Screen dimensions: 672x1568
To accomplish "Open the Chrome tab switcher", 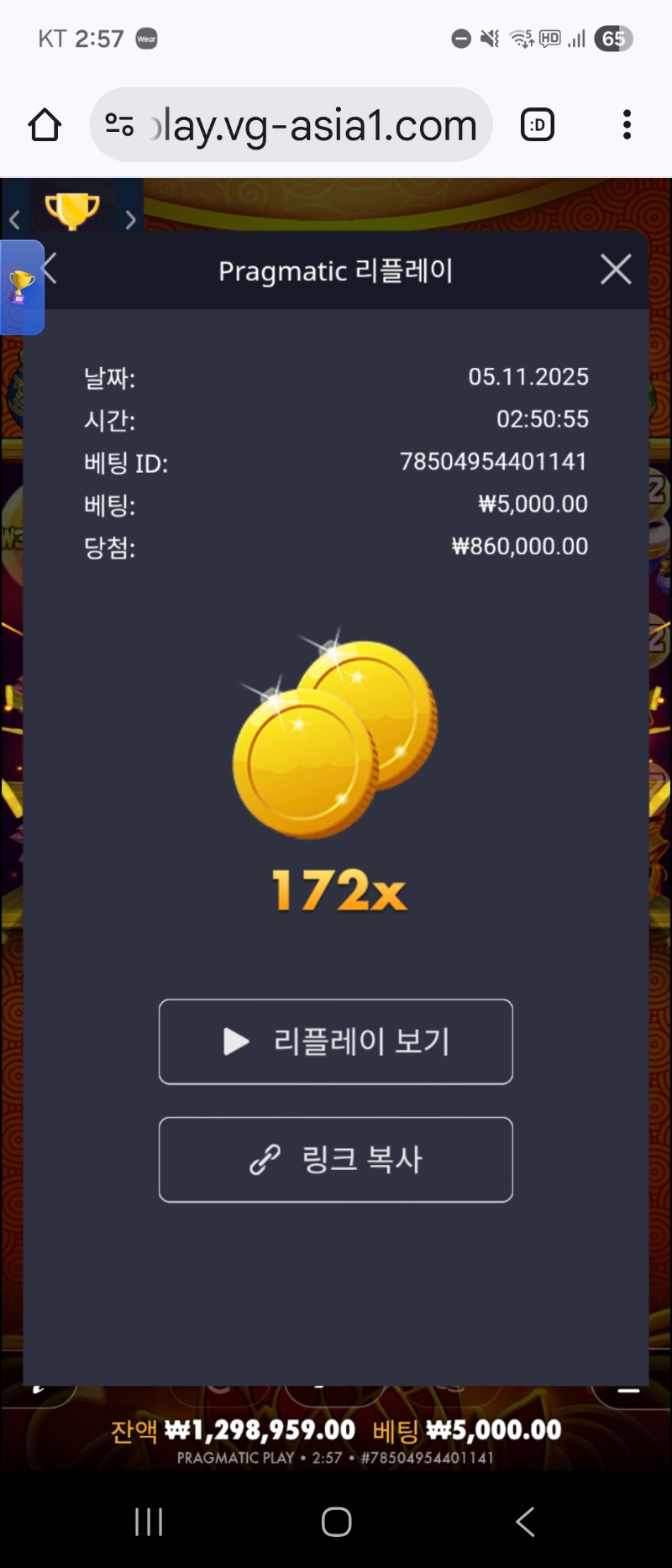I will (x=537, y=124).
